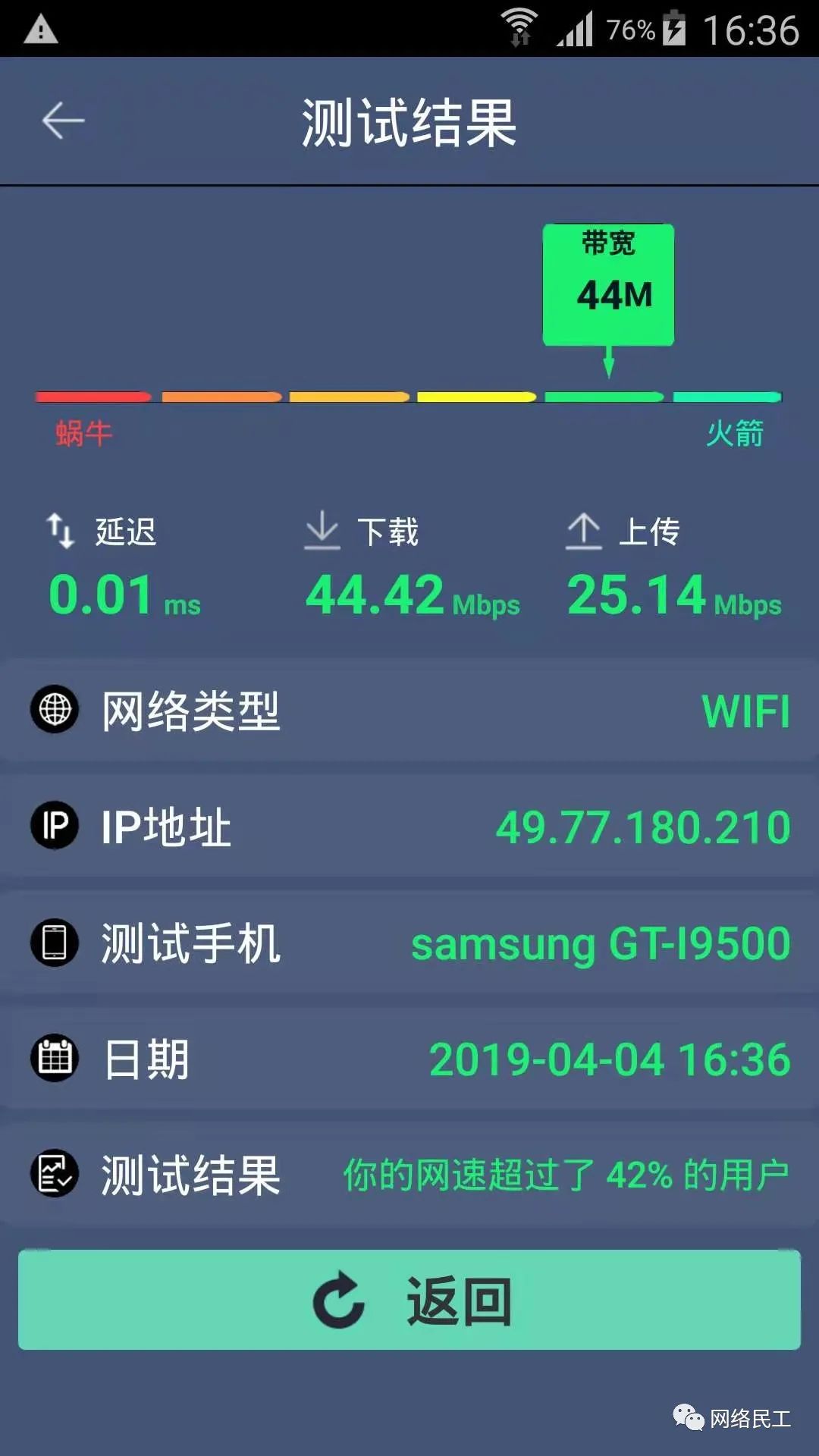Tap the green 返回 button
The width and height of the screenshot is (819, 1456).
tap(409, 1300)
